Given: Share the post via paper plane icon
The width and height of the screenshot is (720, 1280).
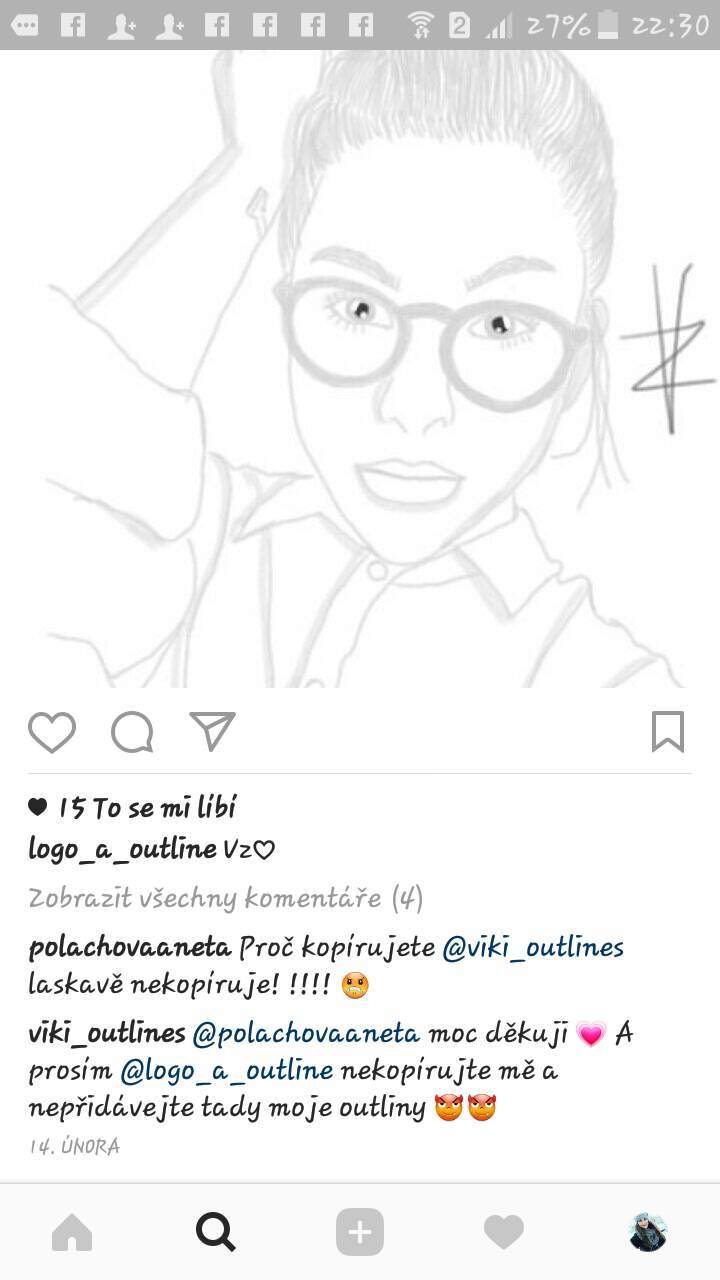Looking at the screenshot, I should [212, 731].
